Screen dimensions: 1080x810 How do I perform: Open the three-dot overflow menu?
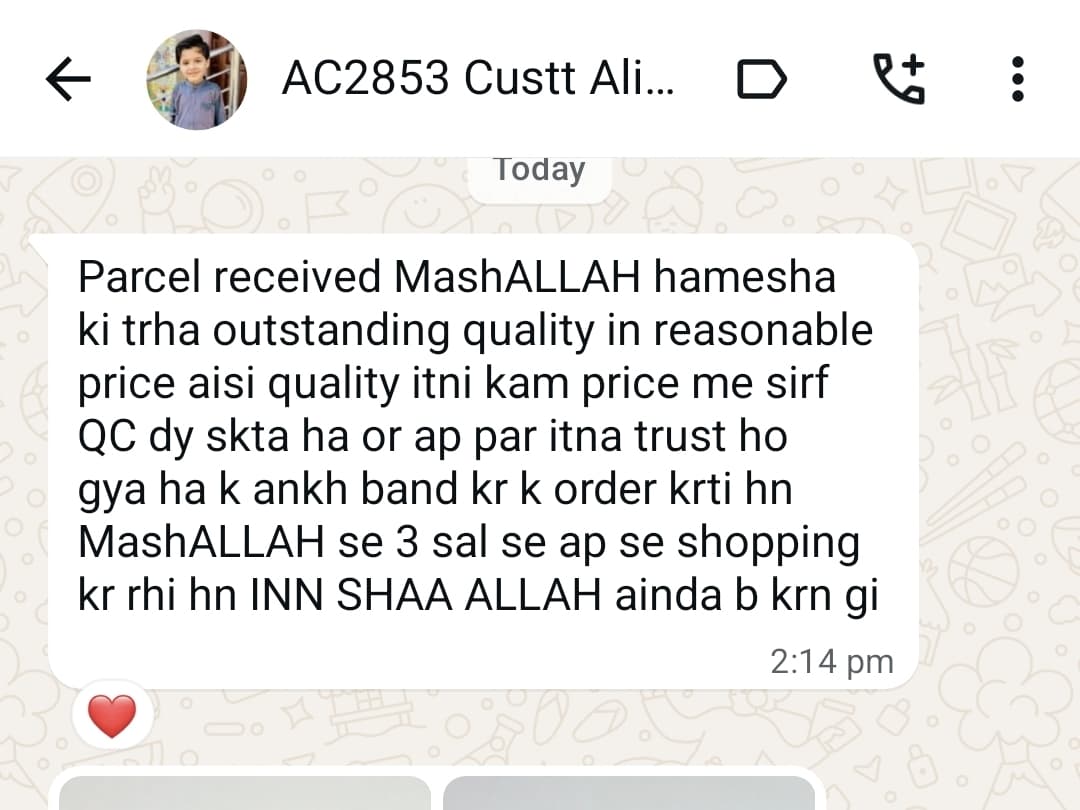pos(1017,79)
